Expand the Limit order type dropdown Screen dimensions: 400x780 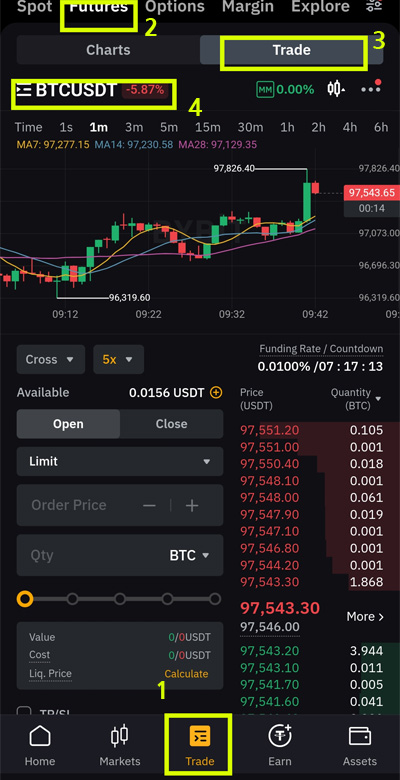(120, 462)
